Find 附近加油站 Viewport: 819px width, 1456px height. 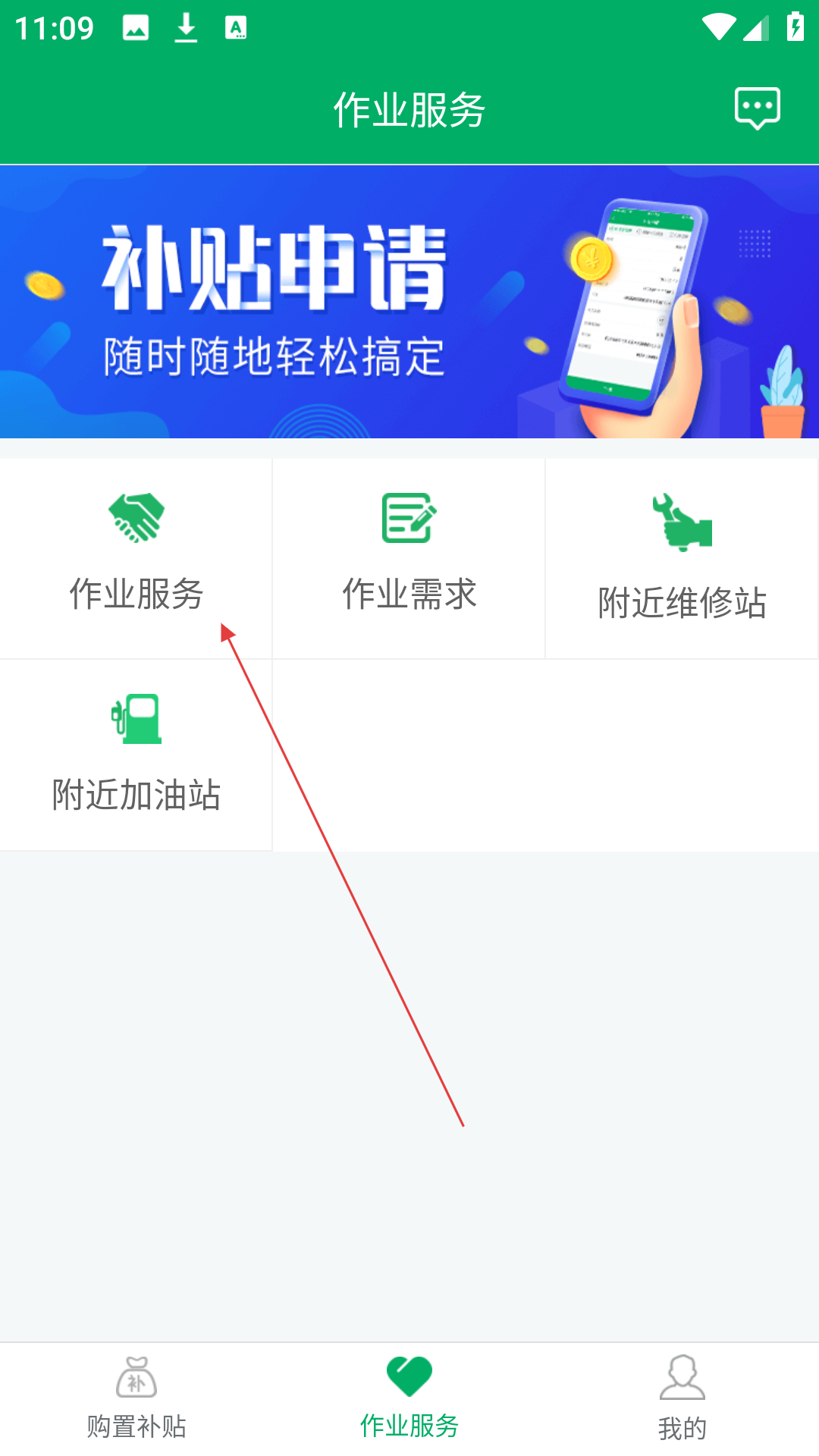[x=136, y=755]
